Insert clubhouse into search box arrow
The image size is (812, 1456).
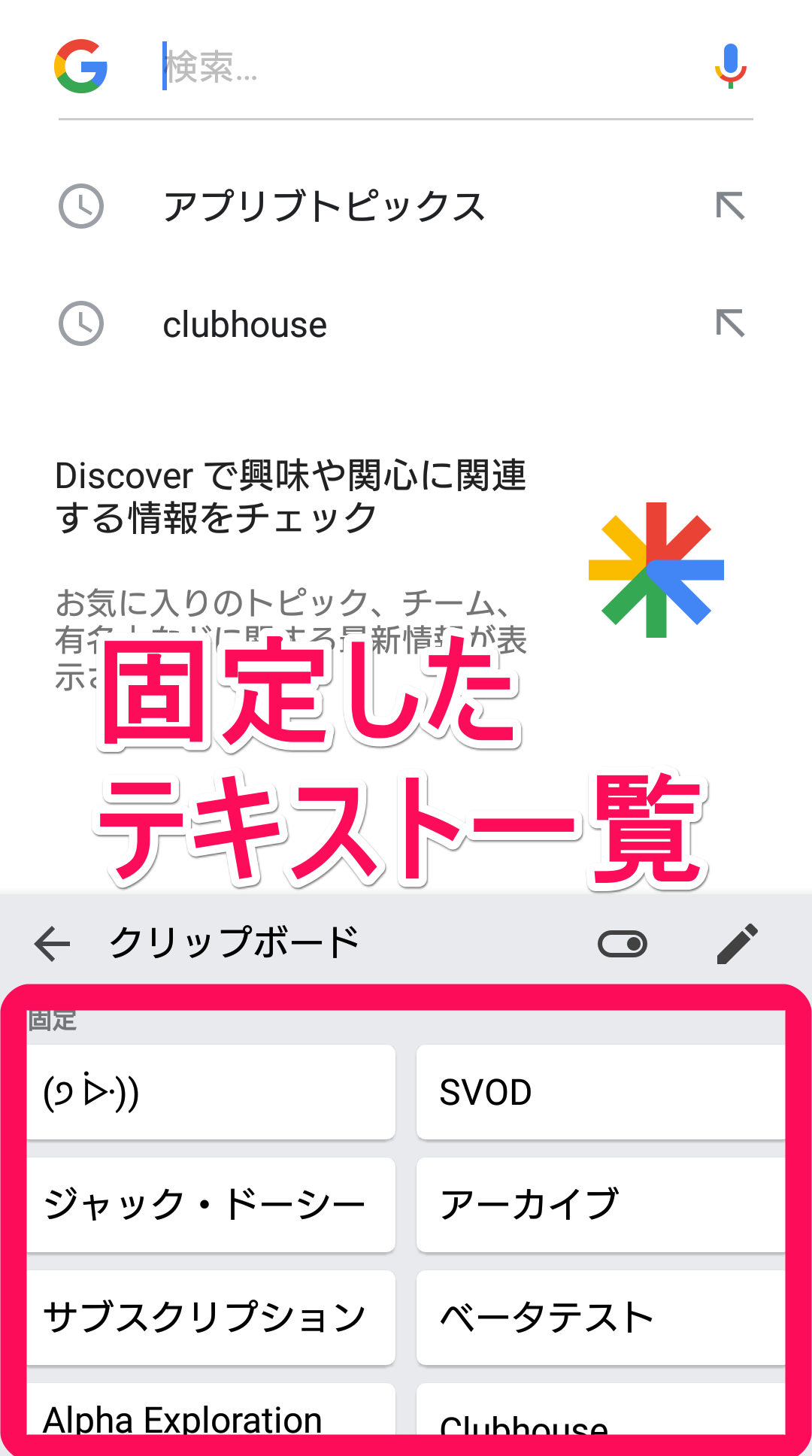tap(730, 324)
